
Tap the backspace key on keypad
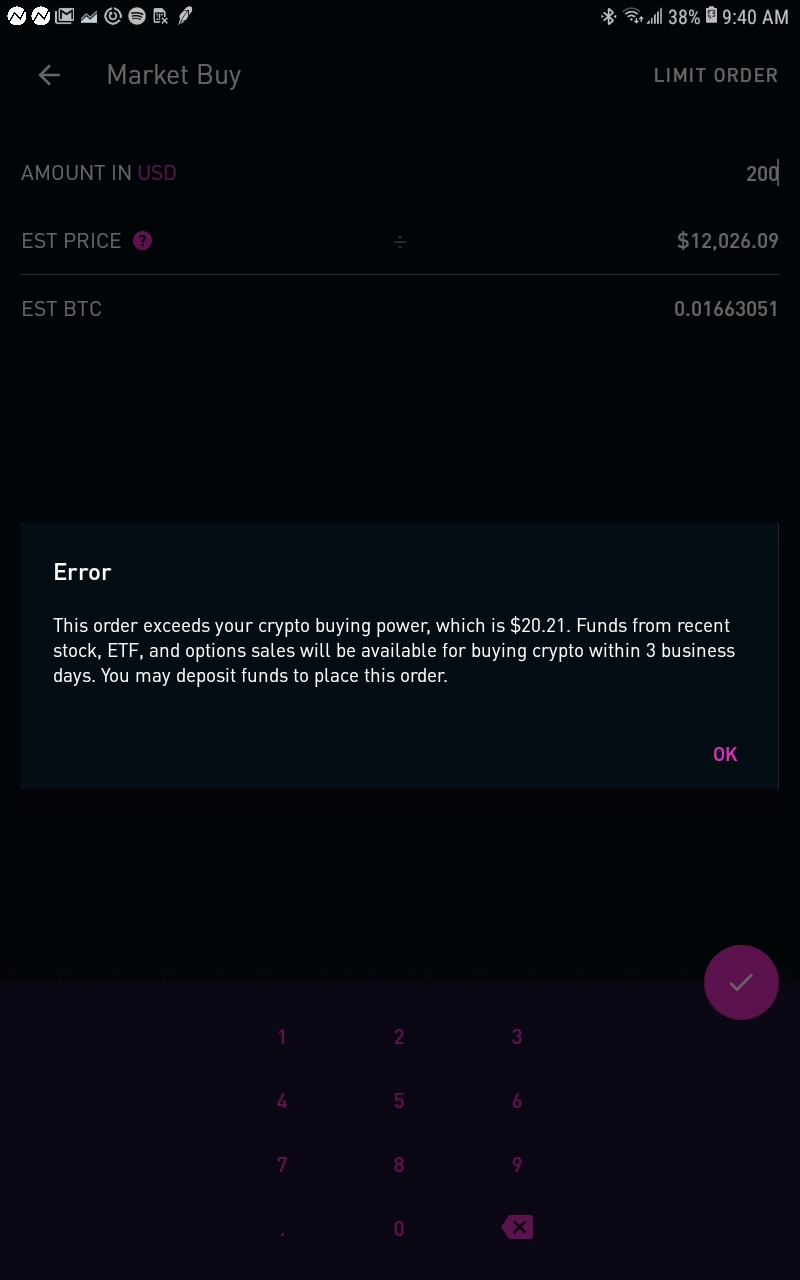tap(517, 1227)
